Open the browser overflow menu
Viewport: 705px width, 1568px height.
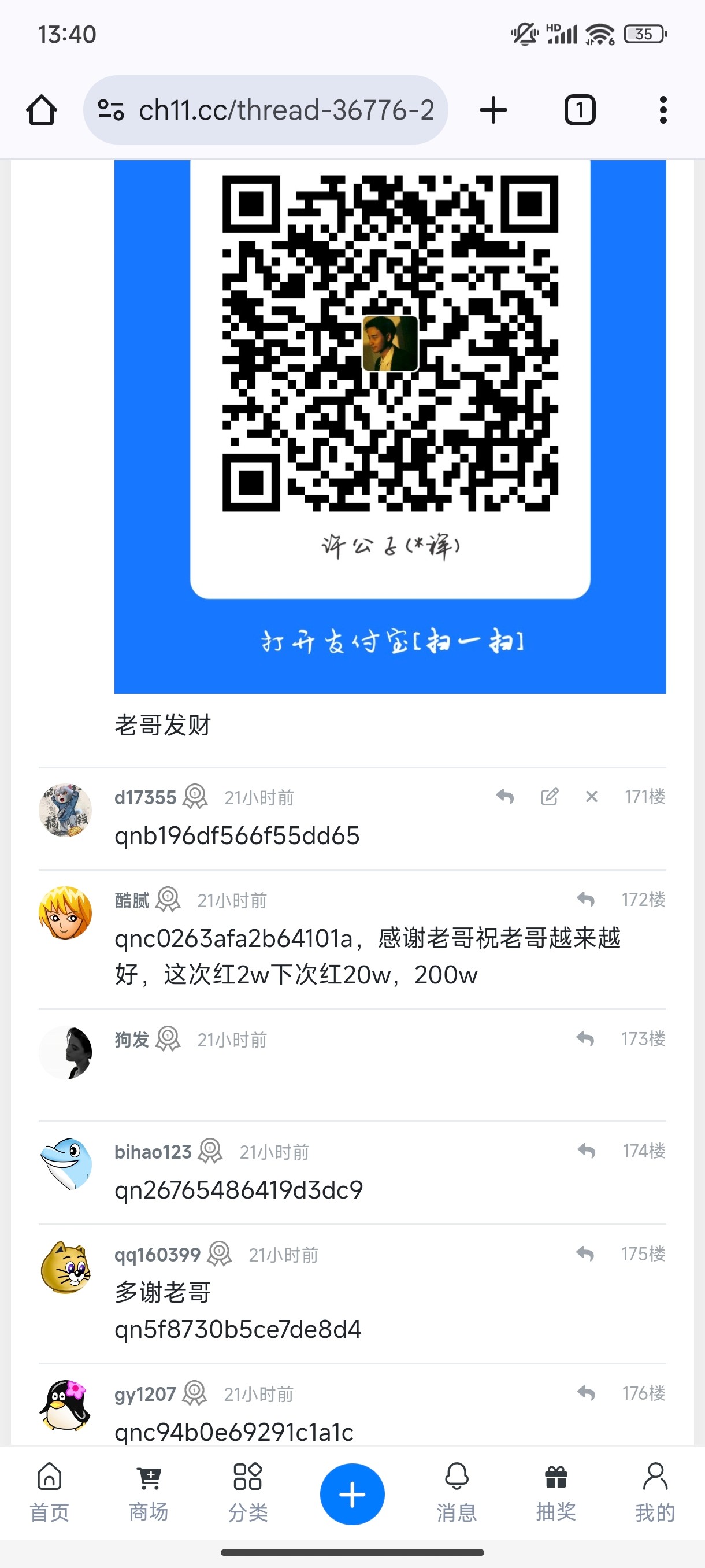pos(662,110)
